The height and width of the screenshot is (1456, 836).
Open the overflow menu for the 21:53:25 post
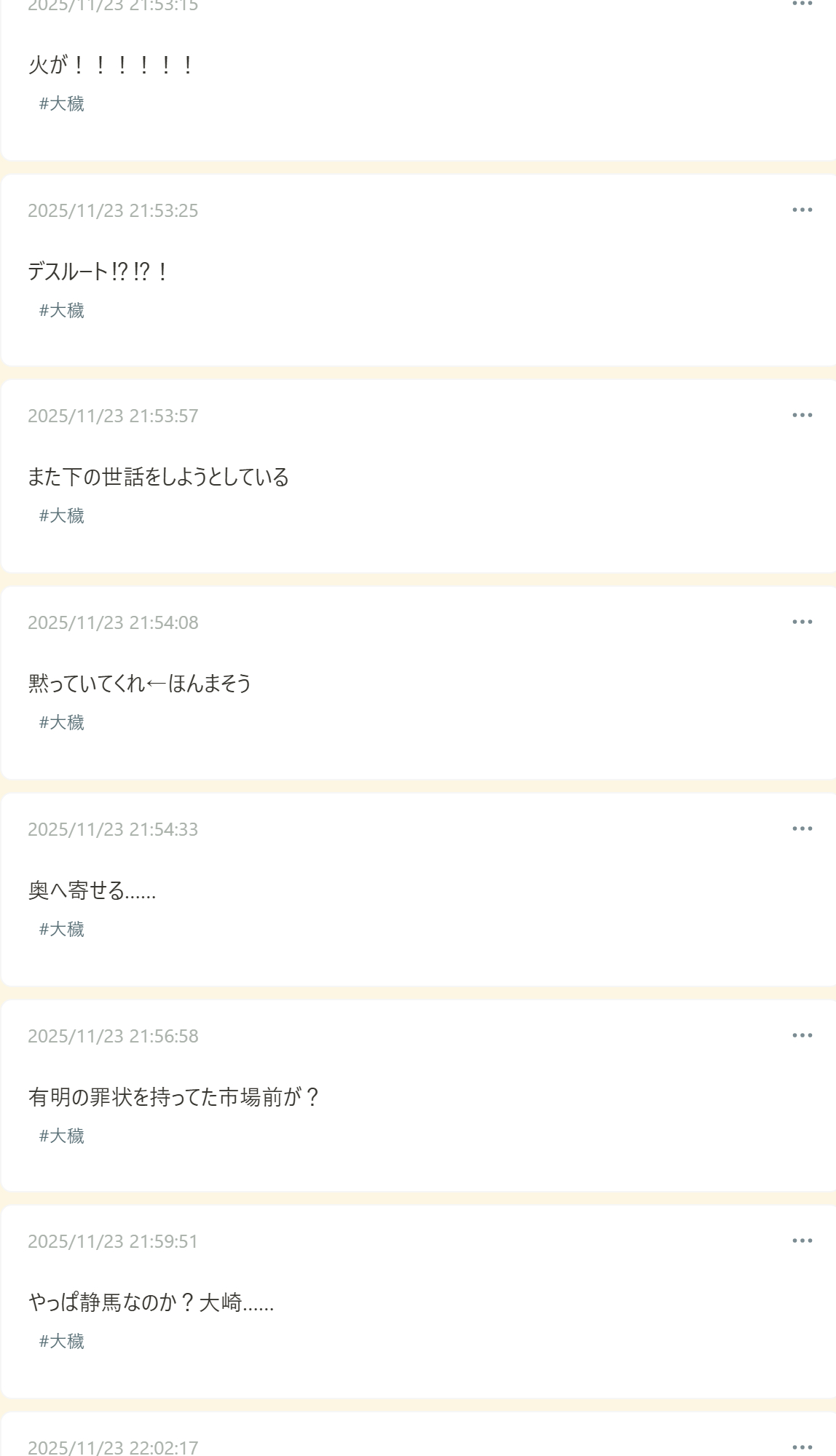[802, 210]
